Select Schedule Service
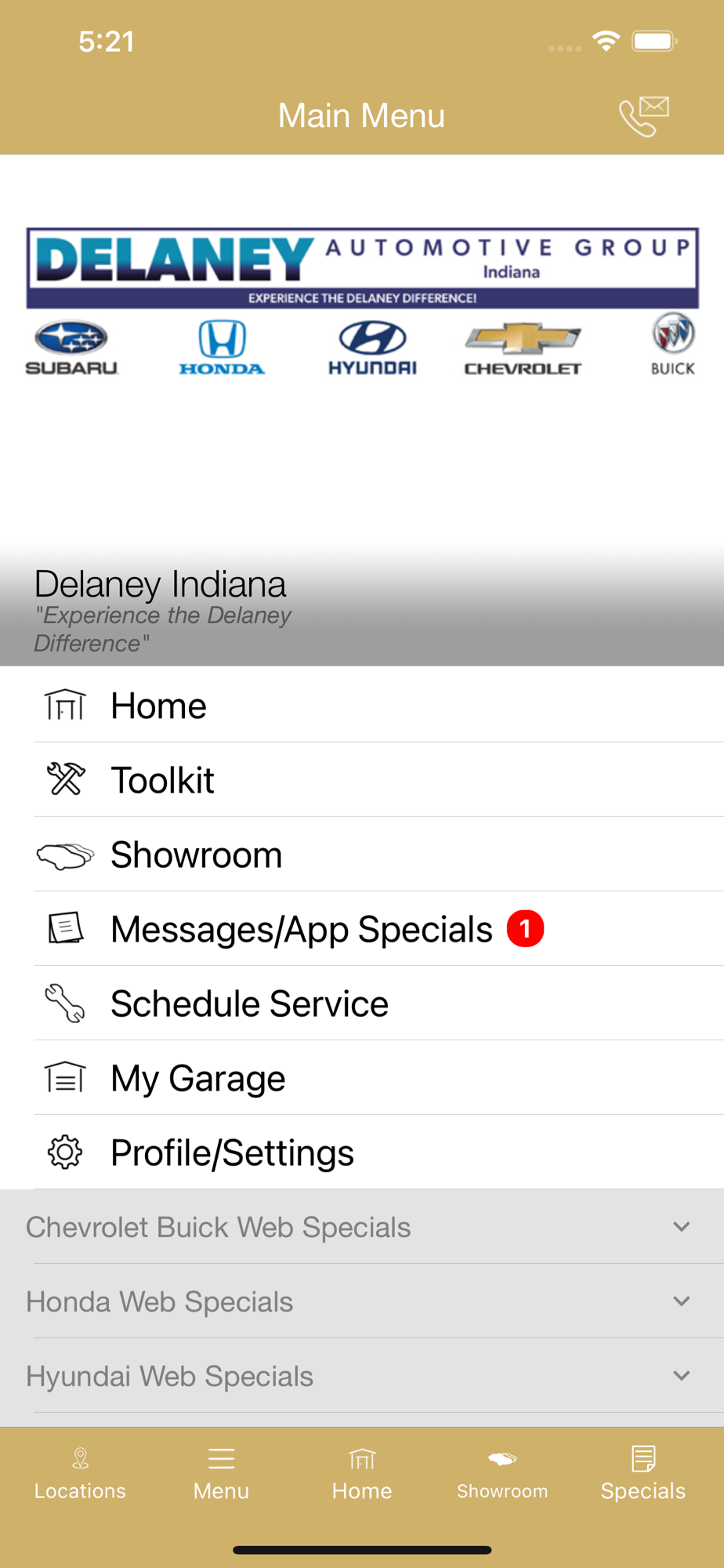 point(362,1003)
